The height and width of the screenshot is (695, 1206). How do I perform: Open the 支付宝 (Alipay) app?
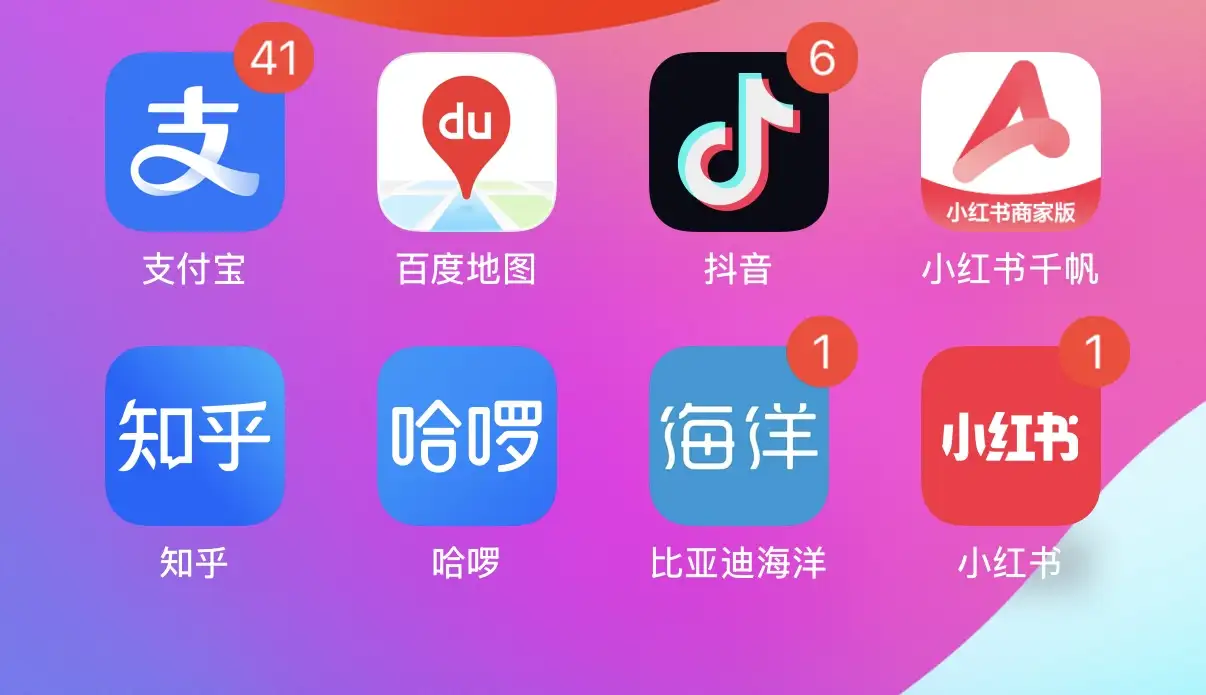[x=195, y=142]
